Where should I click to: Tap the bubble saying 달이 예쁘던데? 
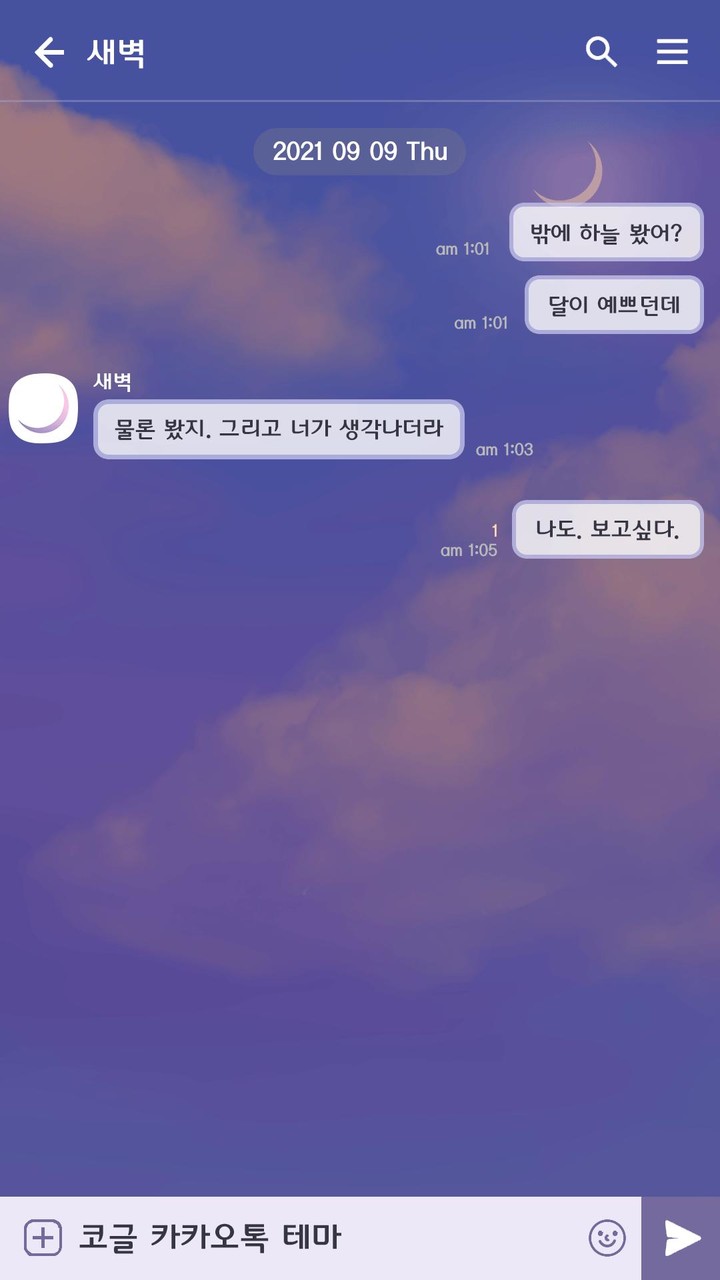point(613,305)
